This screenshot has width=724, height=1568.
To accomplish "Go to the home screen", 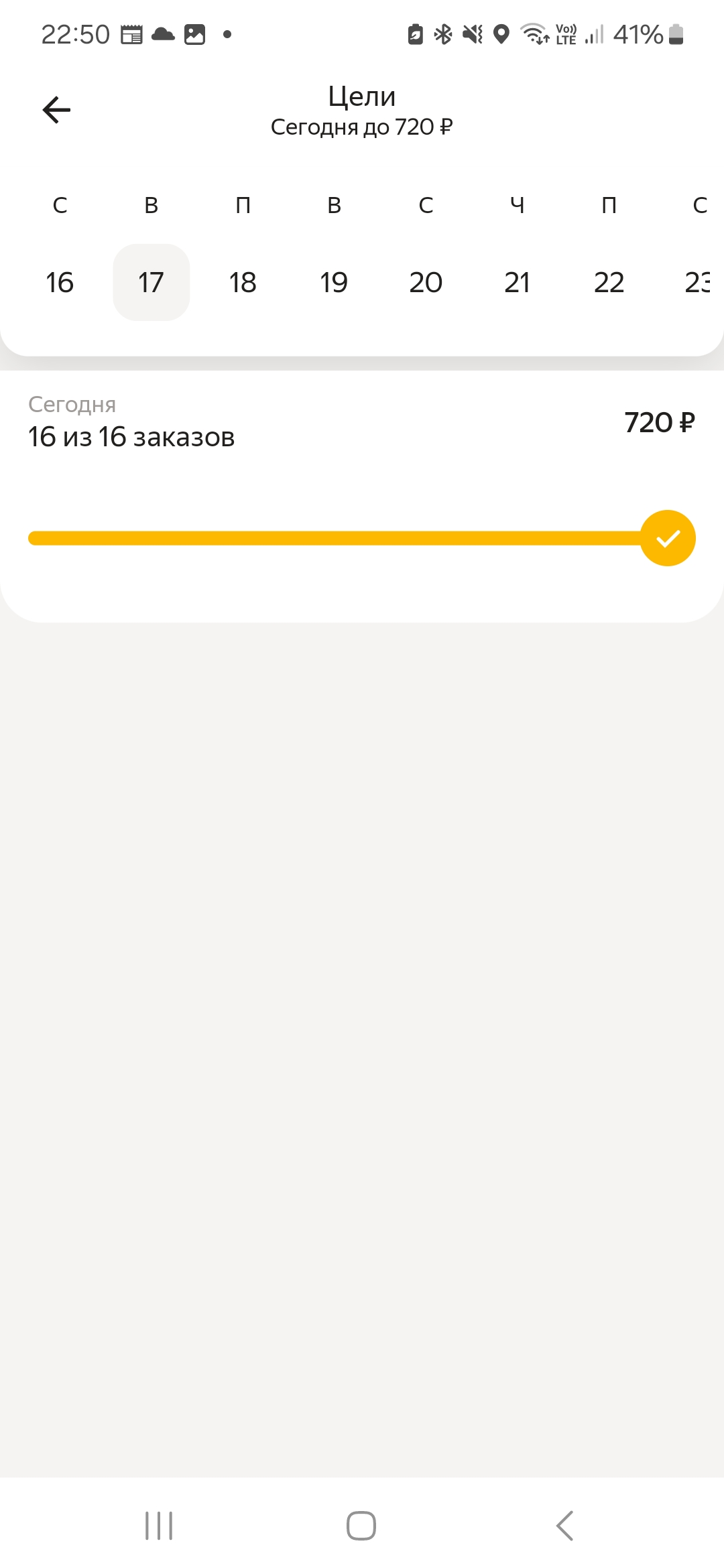I will (x=361, y=1526).
